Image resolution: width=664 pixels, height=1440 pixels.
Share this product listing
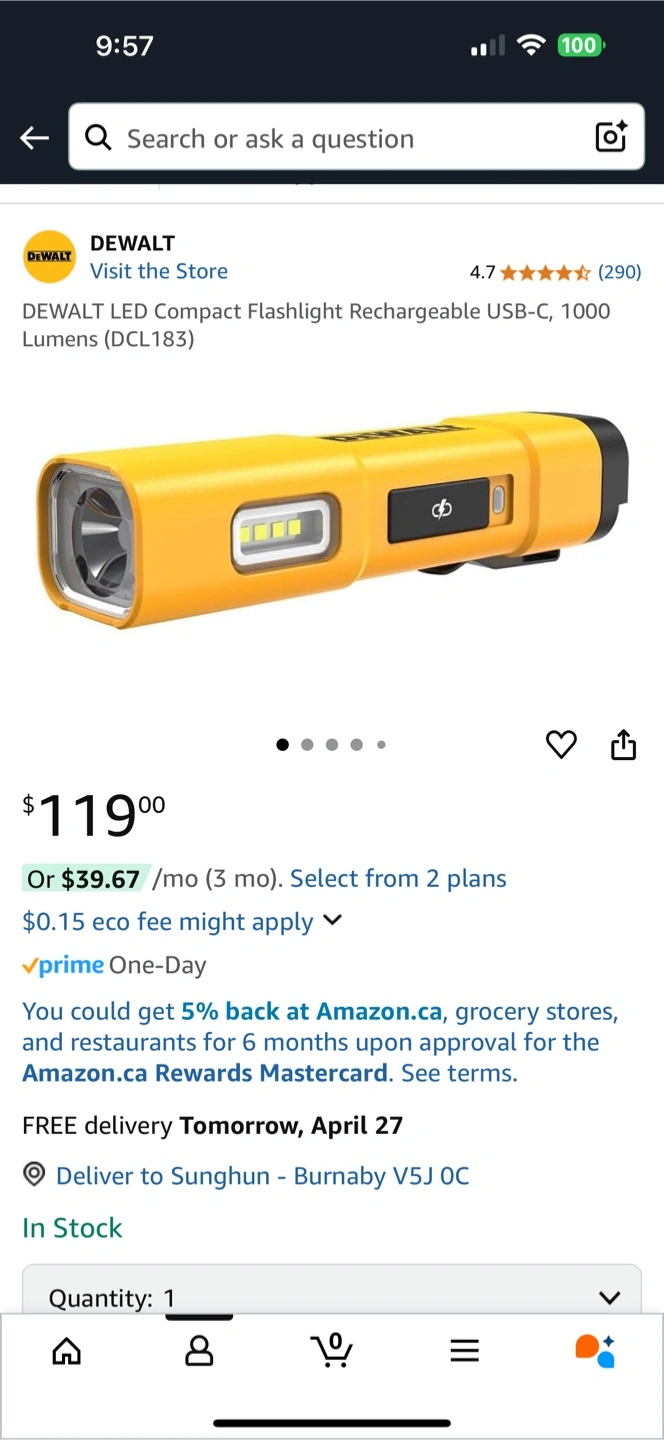[x=623, y=745]
